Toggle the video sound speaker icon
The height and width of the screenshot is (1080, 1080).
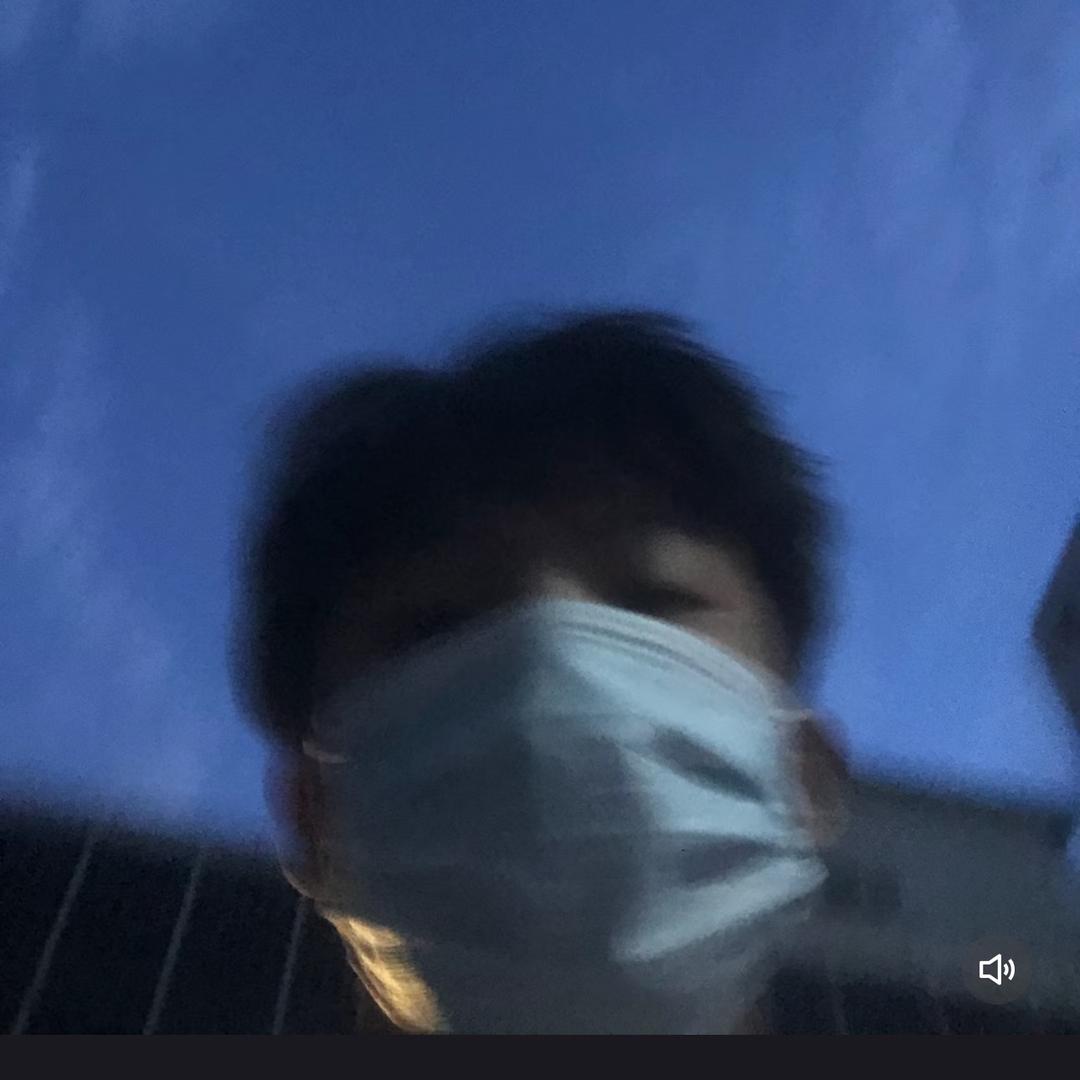tap(996, 969)
